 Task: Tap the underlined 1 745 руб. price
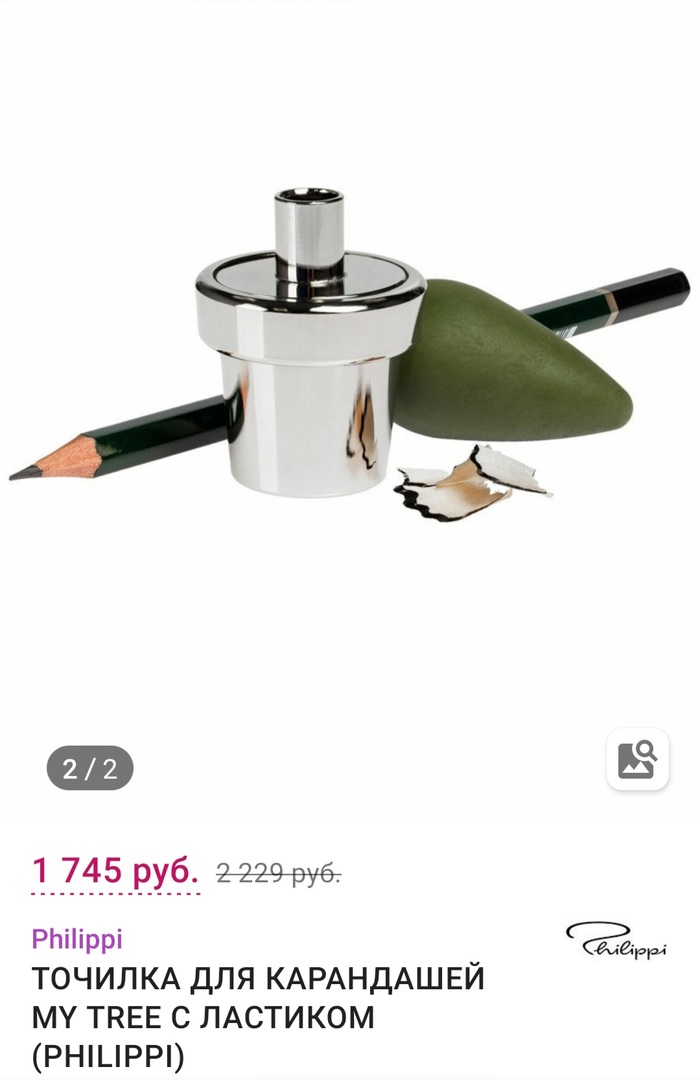[x=116, y=871]
